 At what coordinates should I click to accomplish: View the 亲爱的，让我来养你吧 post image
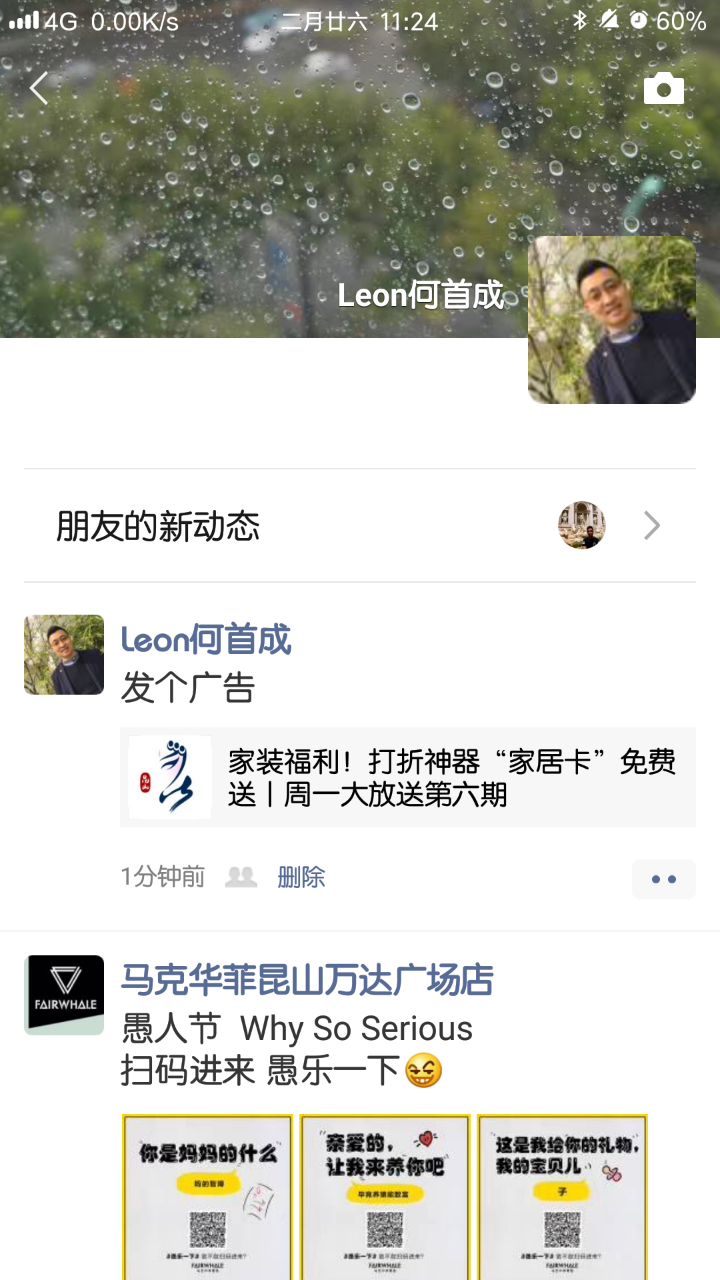(385, 1197)
